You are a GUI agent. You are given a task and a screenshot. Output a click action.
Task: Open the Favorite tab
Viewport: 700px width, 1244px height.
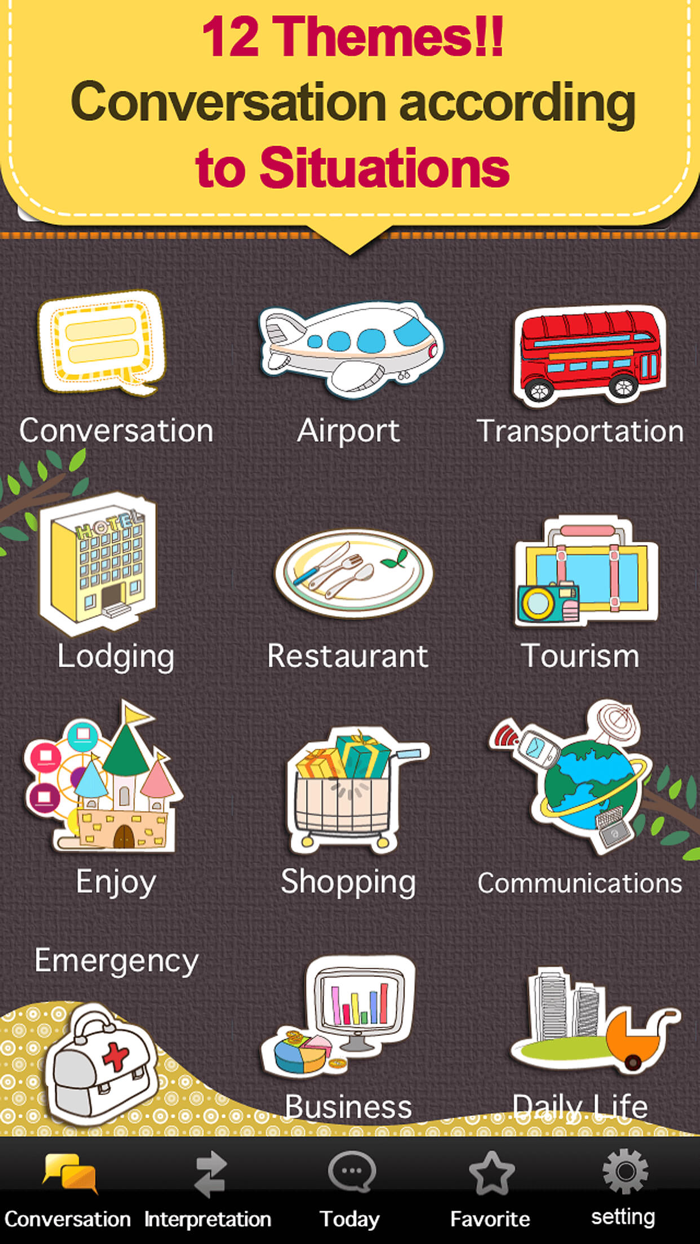point(490,1189)
